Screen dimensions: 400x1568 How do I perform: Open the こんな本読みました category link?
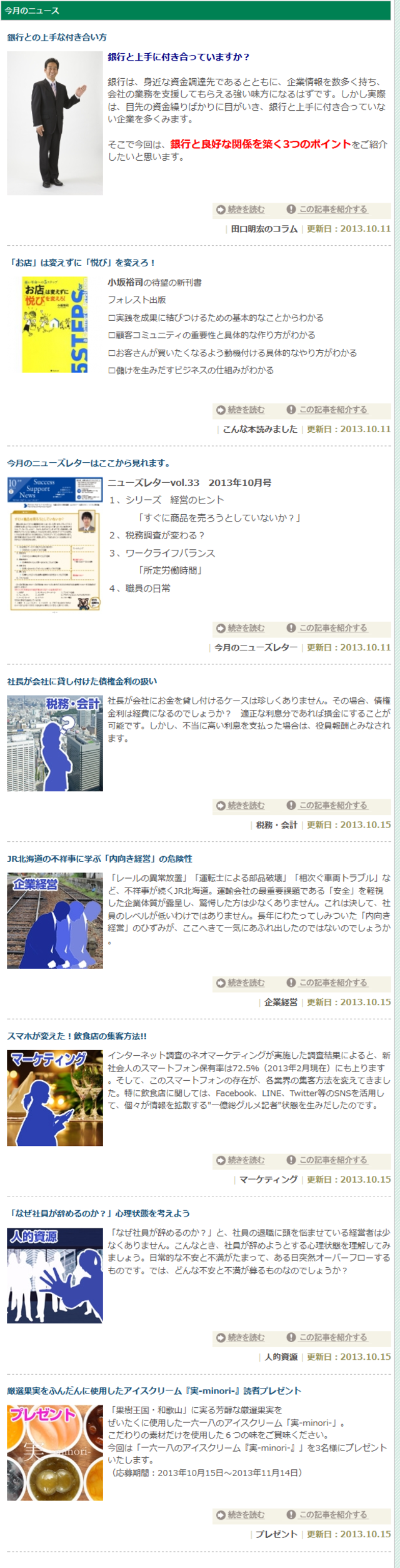260,429
